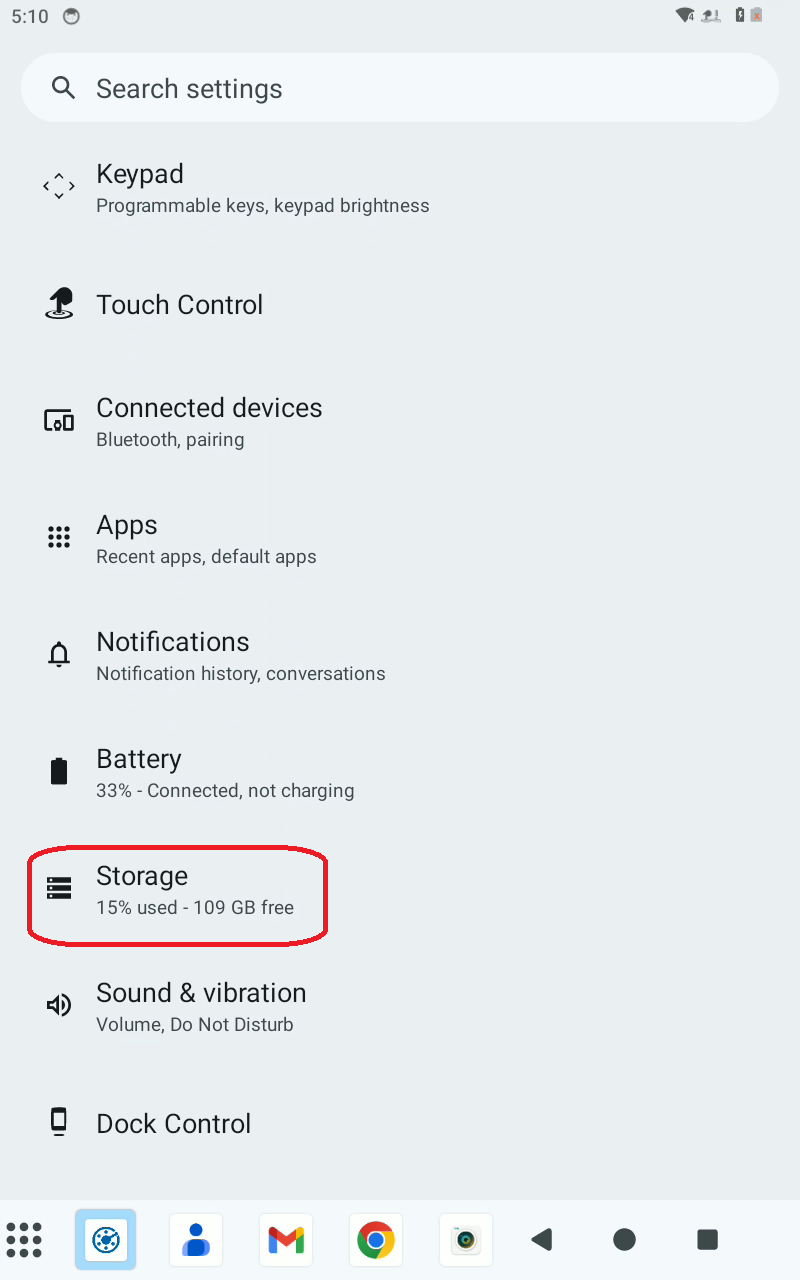View Battery settings
This screenshot has width=800, height=1280.
400,773
